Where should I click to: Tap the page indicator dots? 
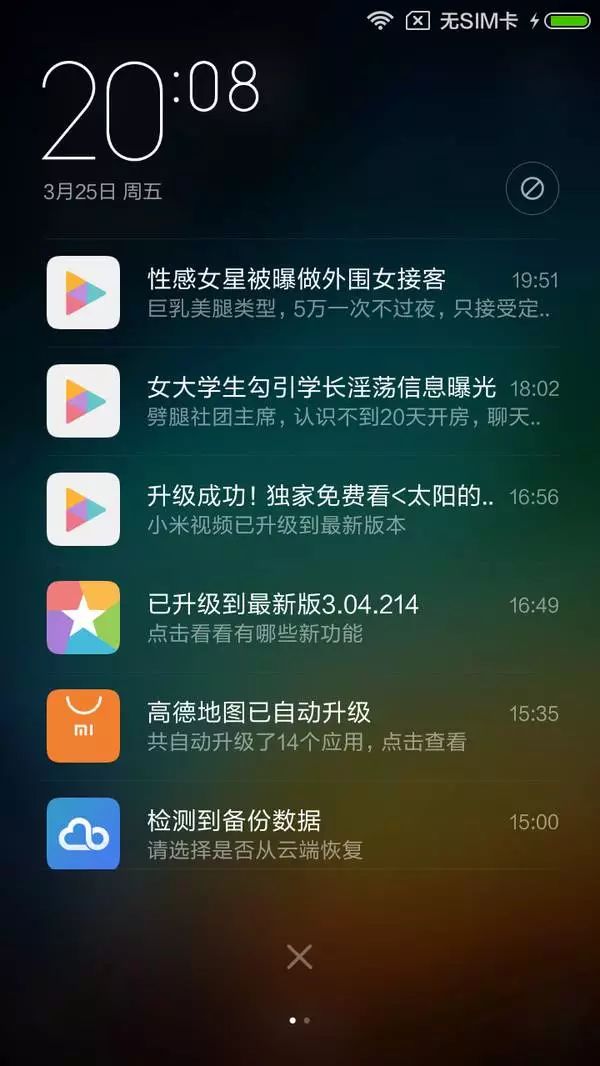click(x=299, y=1020)
